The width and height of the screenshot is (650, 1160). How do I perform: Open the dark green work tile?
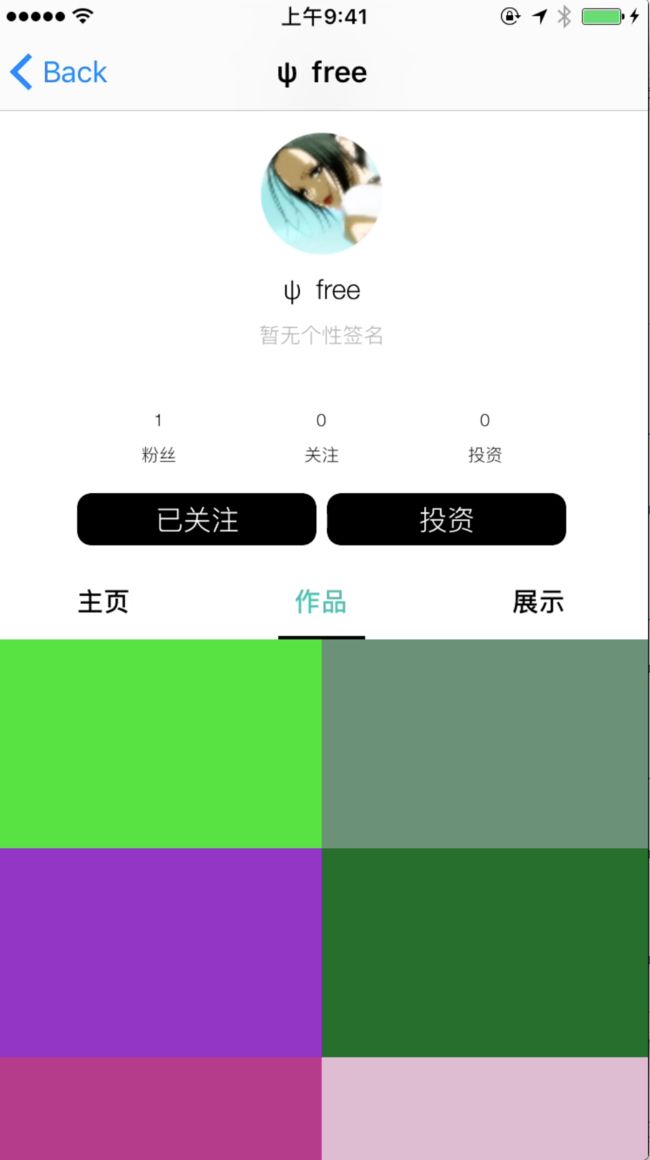(x=485, y=952)
